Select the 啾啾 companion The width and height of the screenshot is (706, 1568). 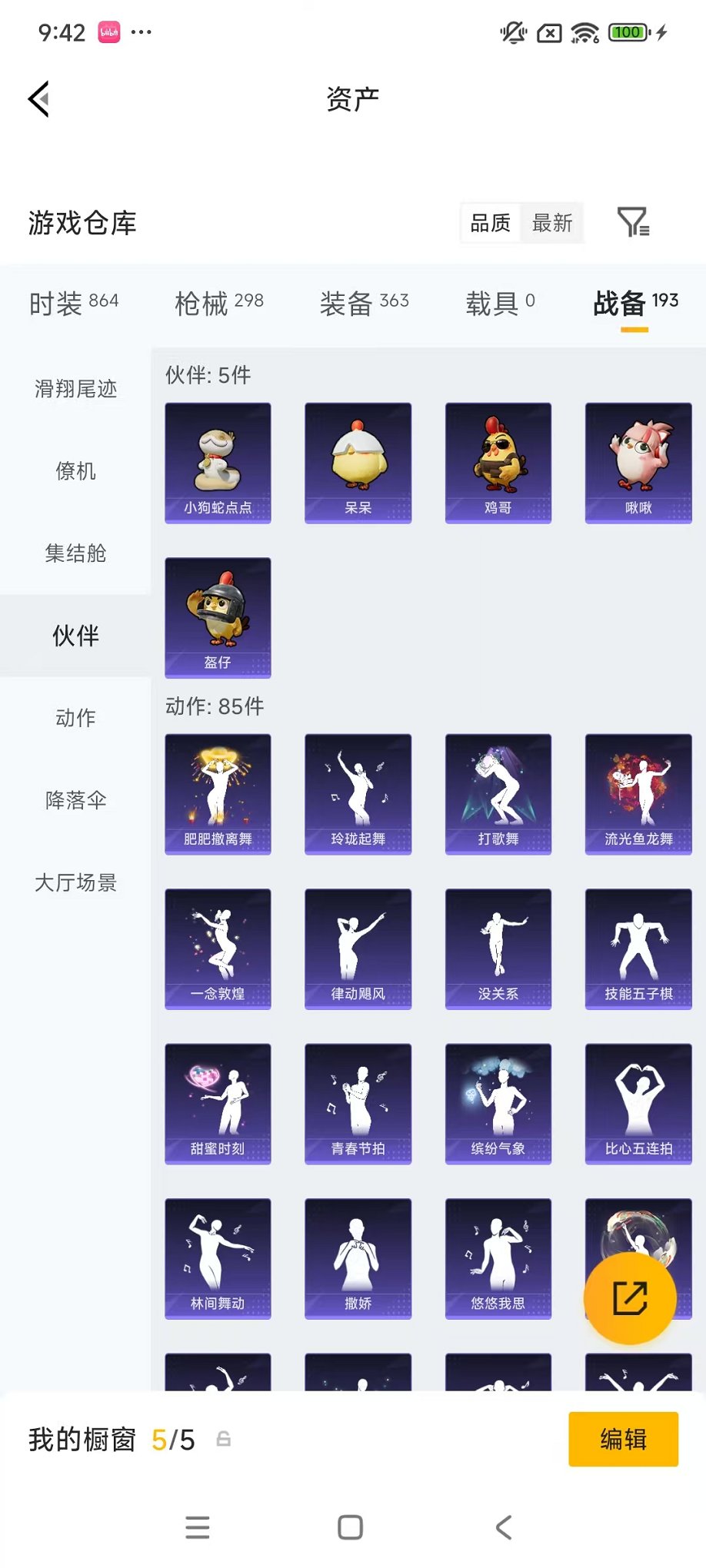click(x=638, y=463)
